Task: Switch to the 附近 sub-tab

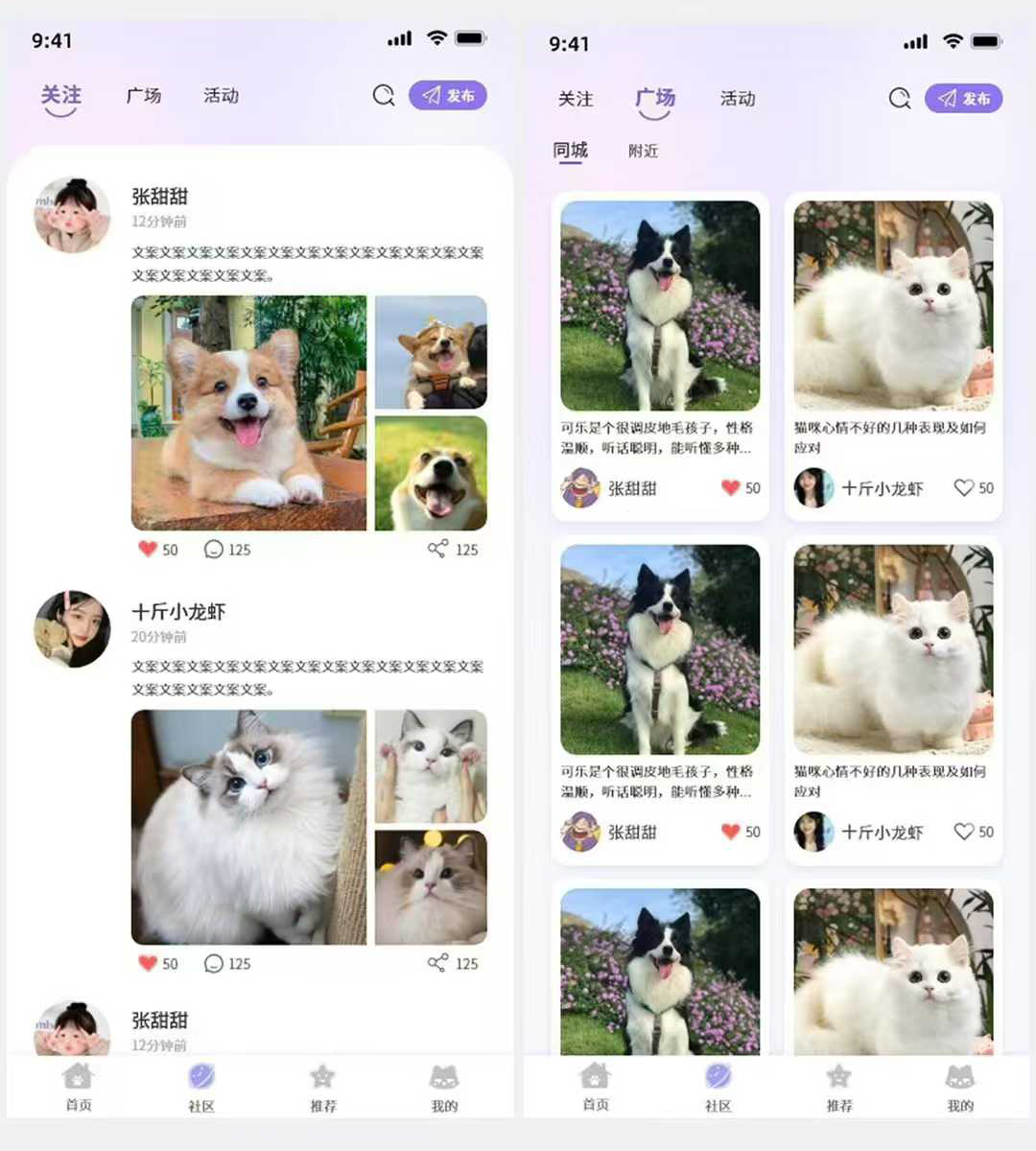Action: 643,151
